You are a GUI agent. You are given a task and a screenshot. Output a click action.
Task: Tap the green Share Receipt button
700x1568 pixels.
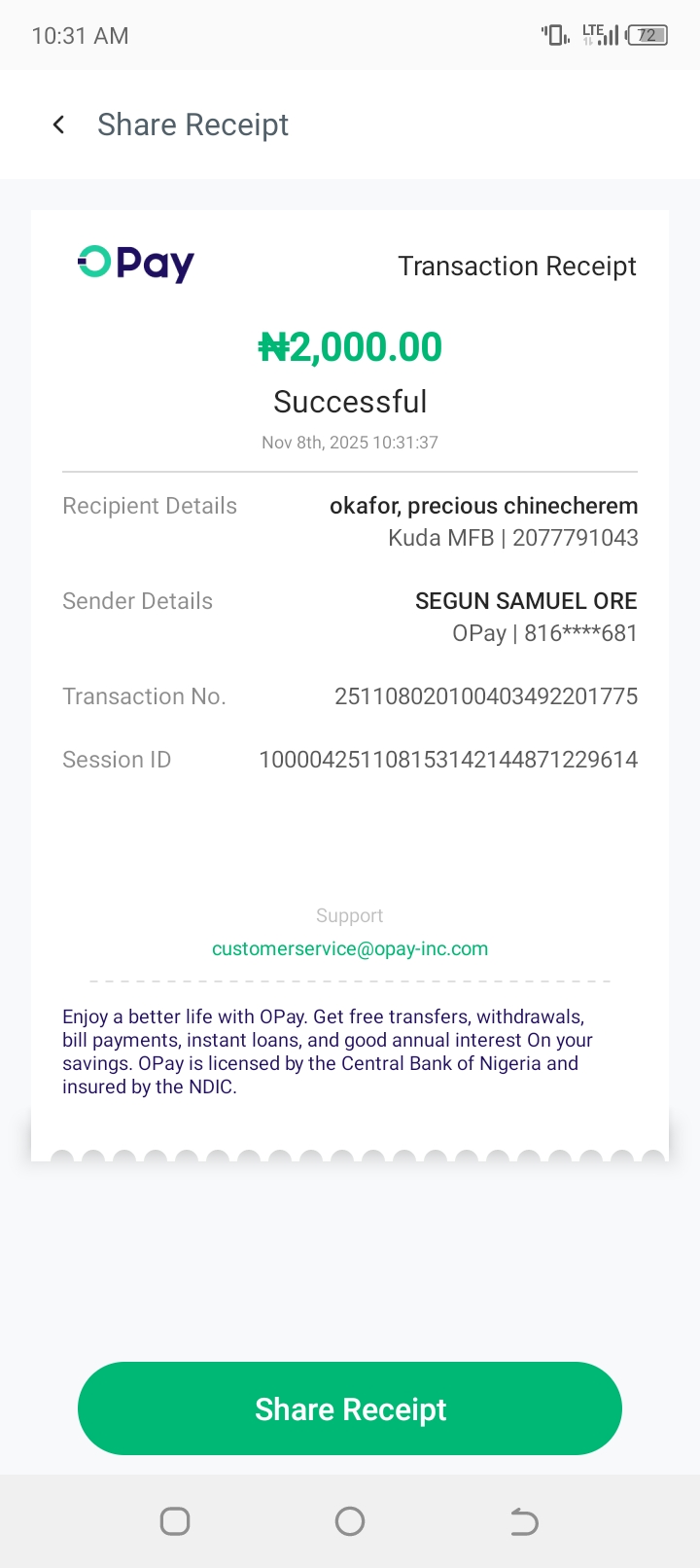(x=350, y=1408)
